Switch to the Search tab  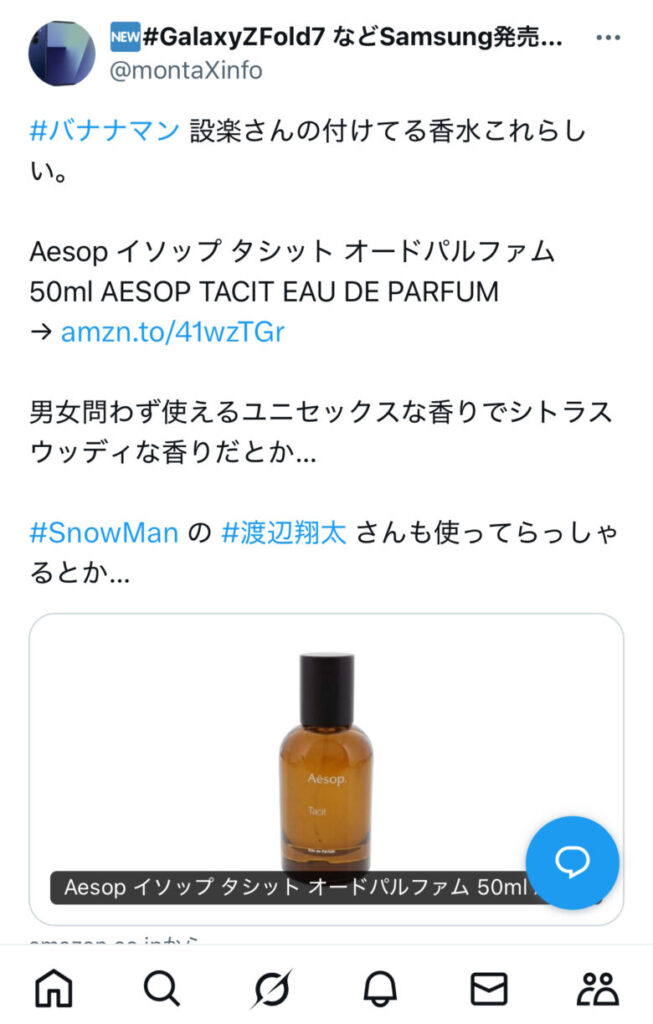click(x=162, y=988)
